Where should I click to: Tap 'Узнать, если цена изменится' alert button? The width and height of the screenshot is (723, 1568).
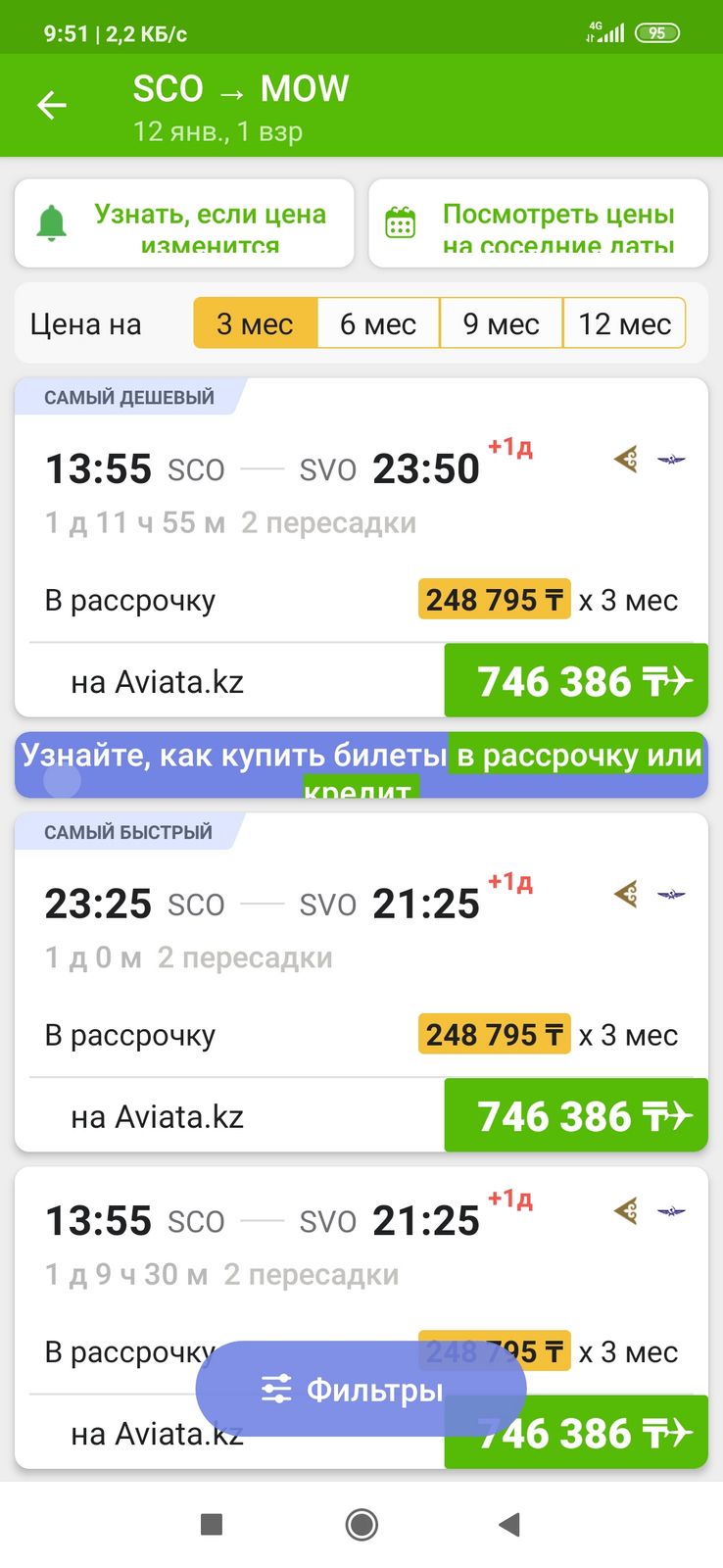pyautogui.click(x=184, y=223)
